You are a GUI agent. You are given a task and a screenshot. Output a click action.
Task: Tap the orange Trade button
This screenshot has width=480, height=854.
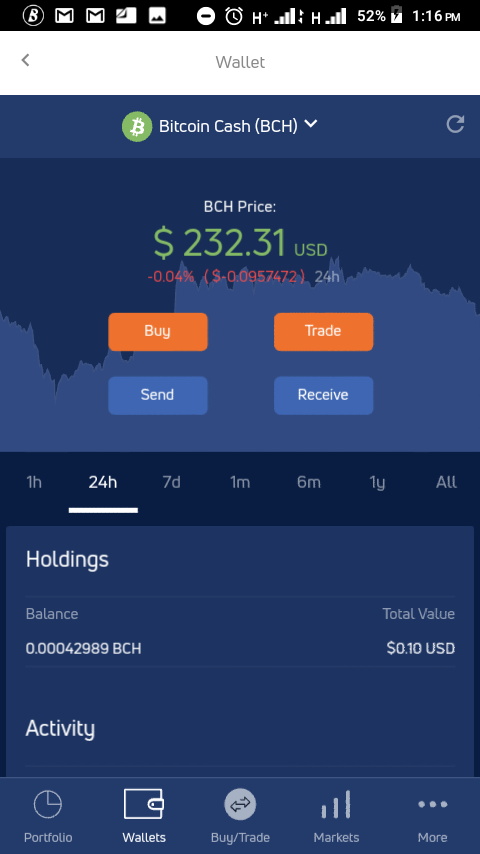click(x=324, y=331)
